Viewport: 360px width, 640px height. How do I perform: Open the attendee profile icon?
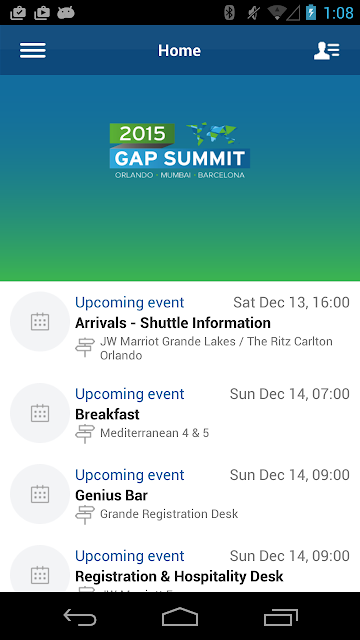coord(327,51)
